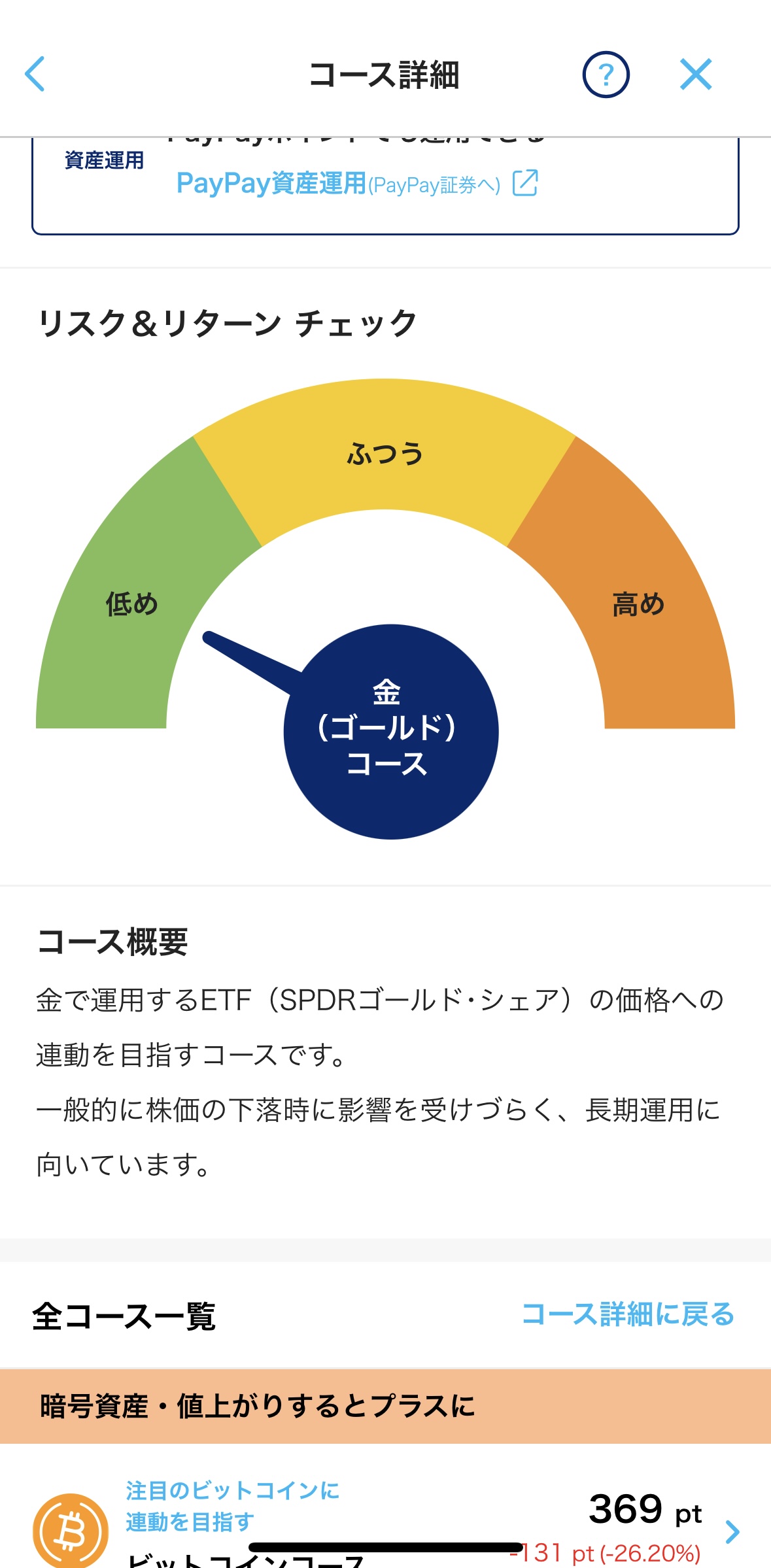Open PayPay資産運用 link to PayPay証券

click(x=356, y=184)
